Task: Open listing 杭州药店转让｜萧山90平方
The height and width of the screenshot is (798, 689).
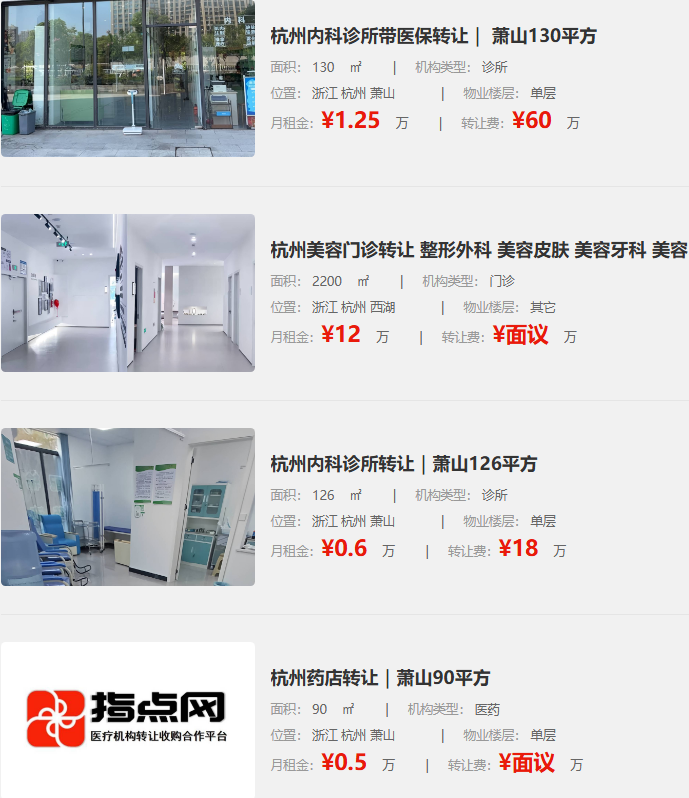Action: [380, 678]
